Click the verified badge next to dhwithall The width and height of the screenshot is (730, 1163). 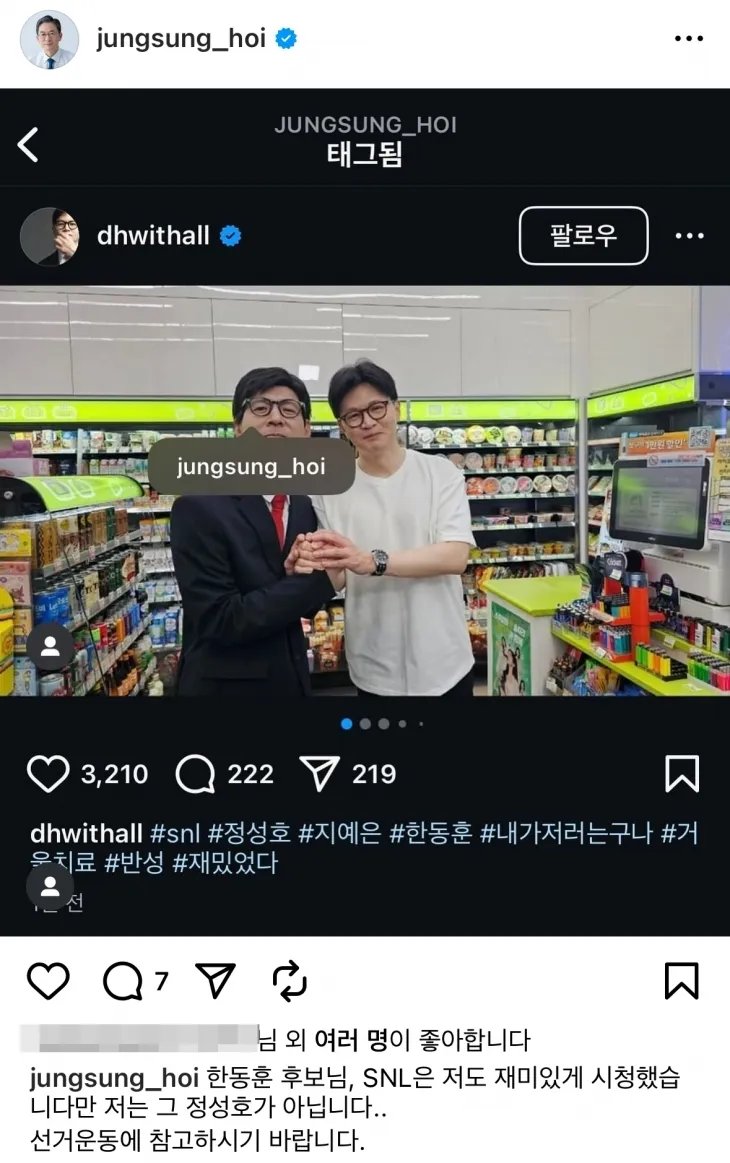click(229, 236)
